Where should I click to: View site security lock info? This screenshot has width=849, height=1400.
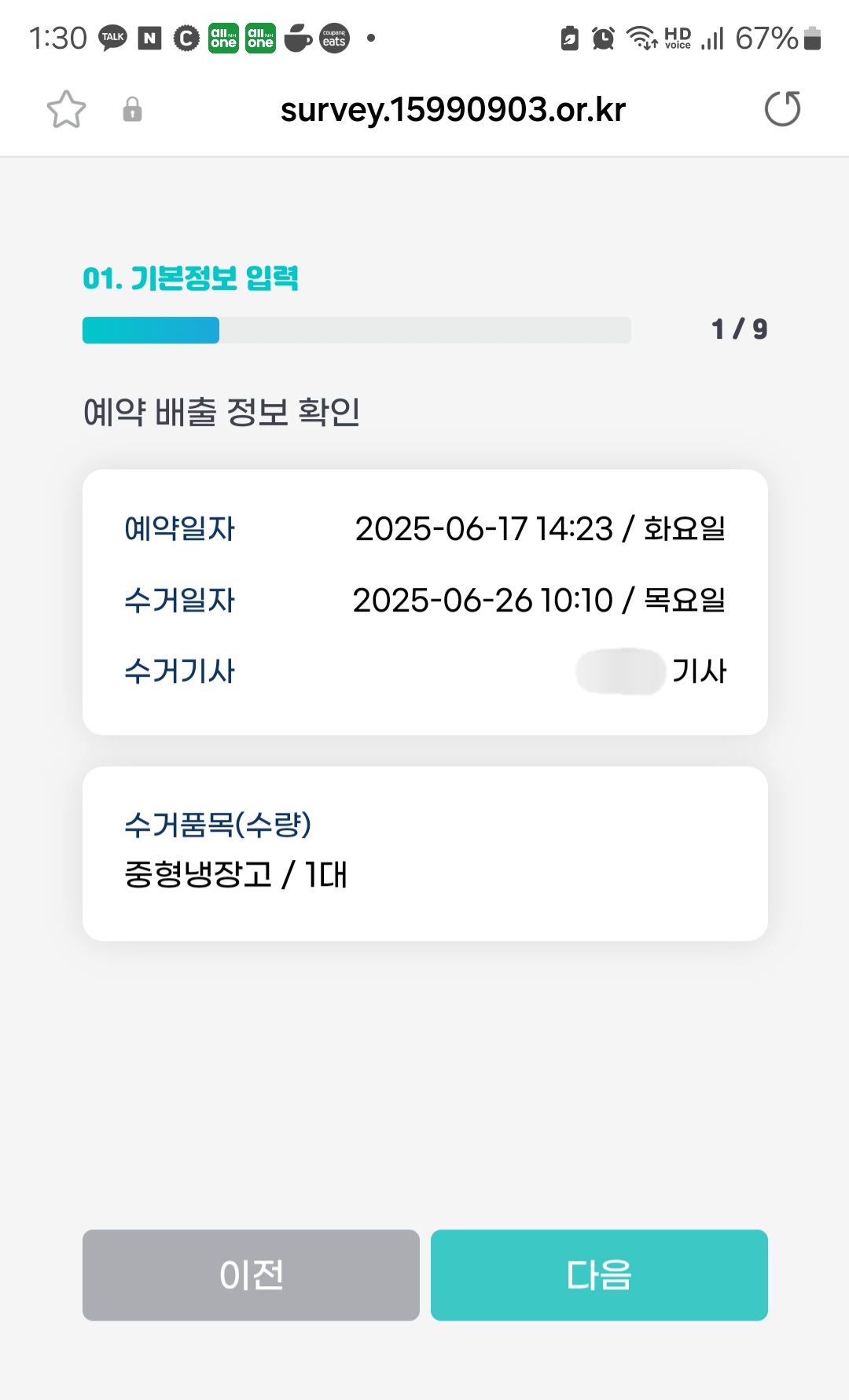point(132,109)
